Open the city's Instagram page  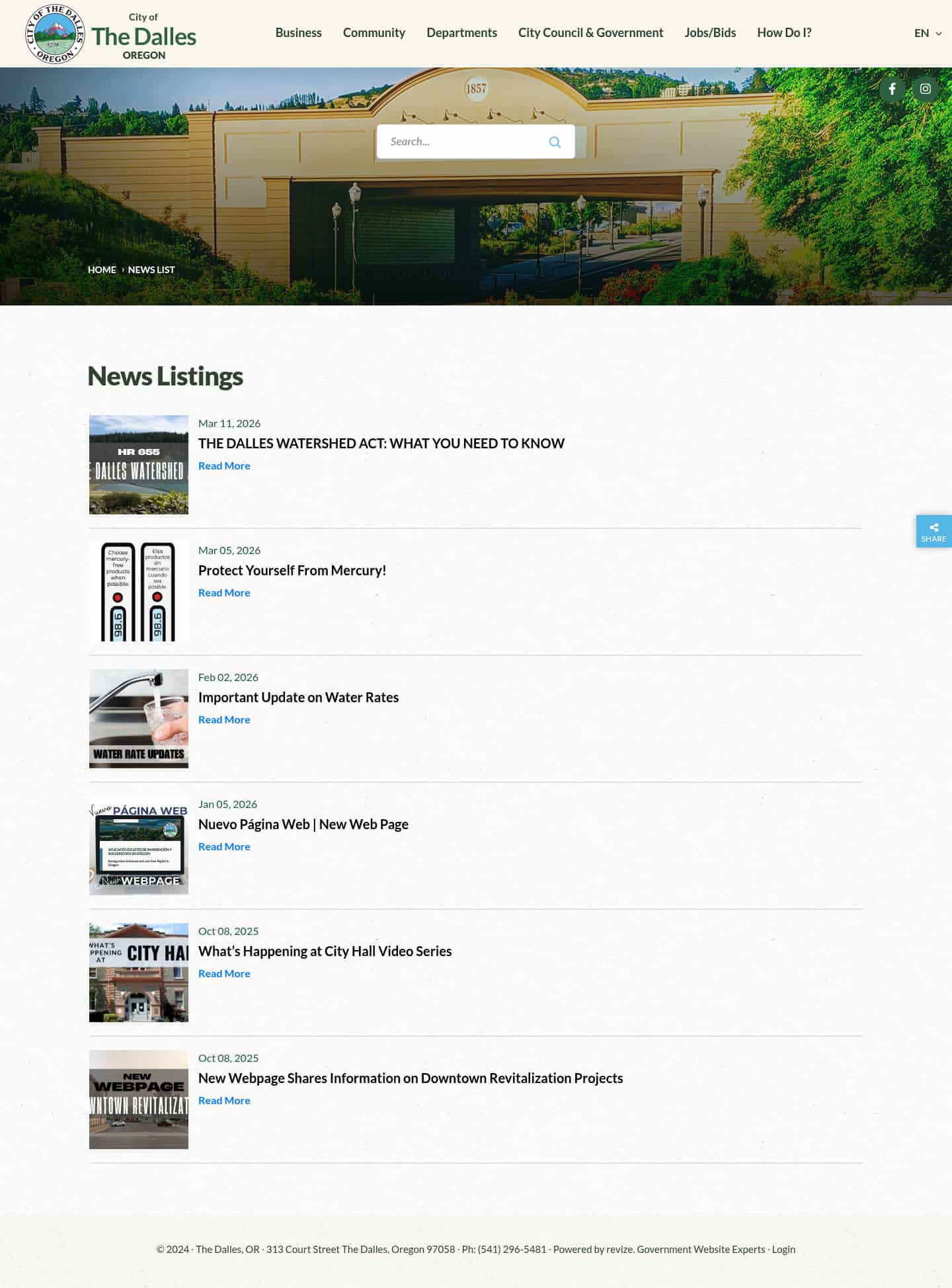click(x=926, y=89)
